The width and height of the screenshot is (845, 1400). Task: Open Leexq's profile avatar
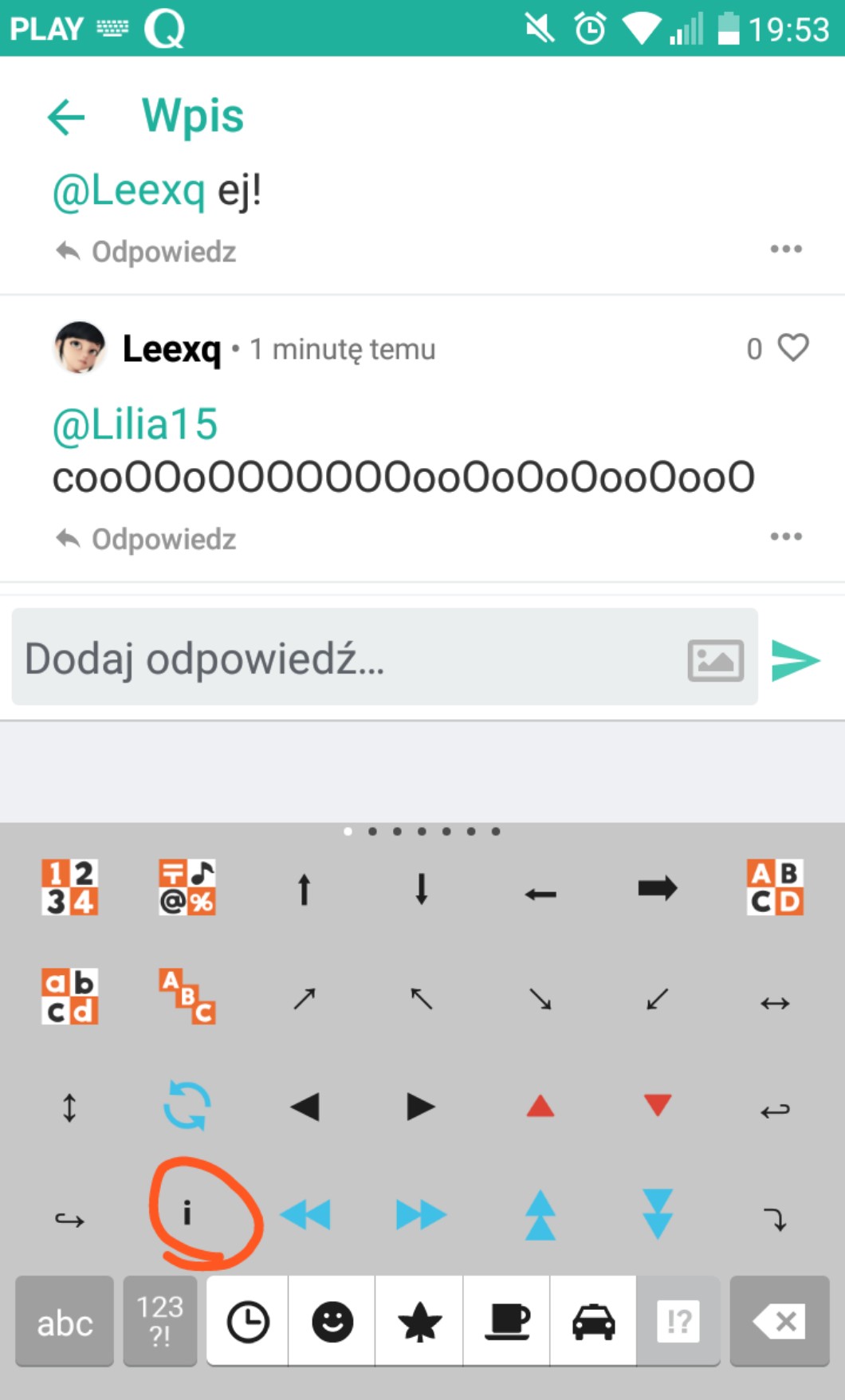[80, 348]
